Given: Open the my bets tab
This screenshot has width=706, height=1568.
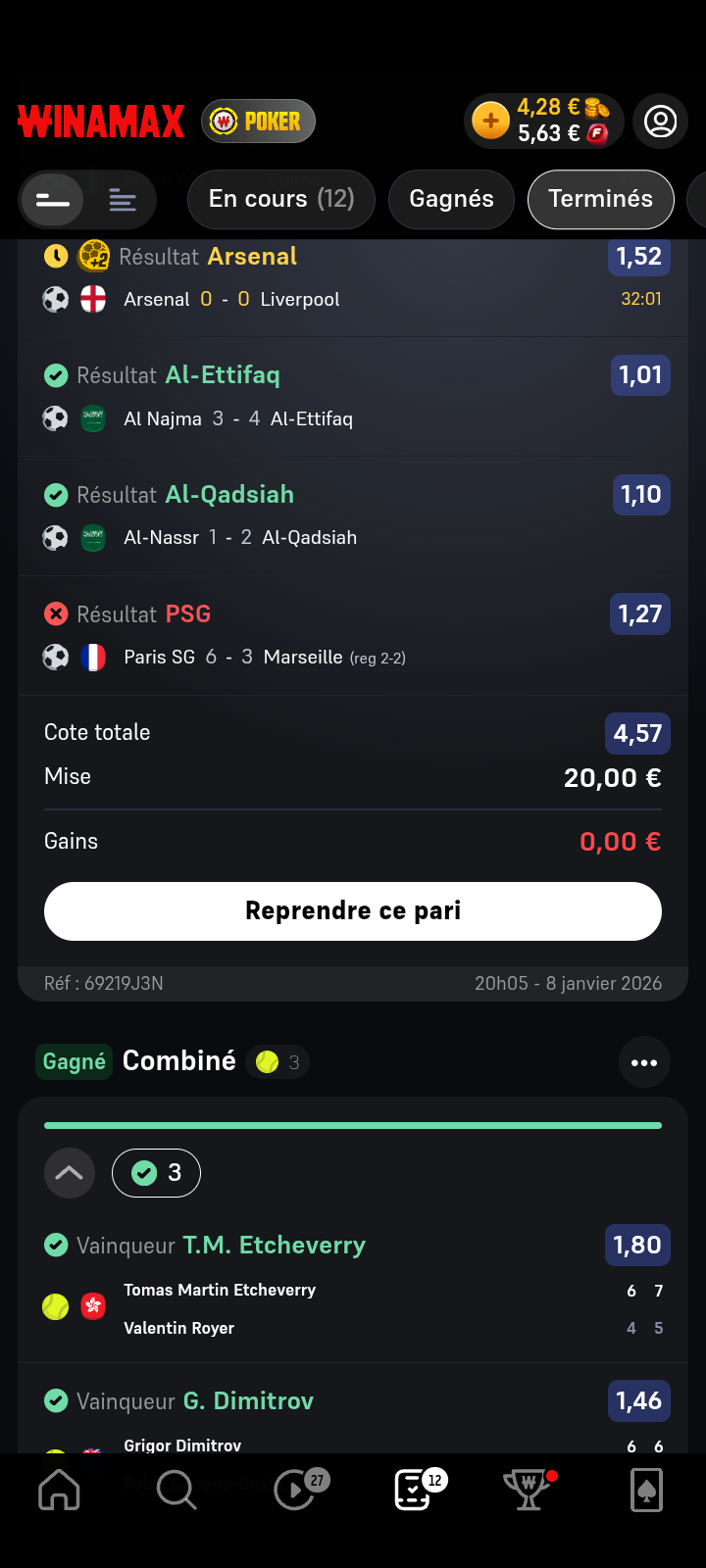Looking at the screenshot, I should pos(413,1491).
